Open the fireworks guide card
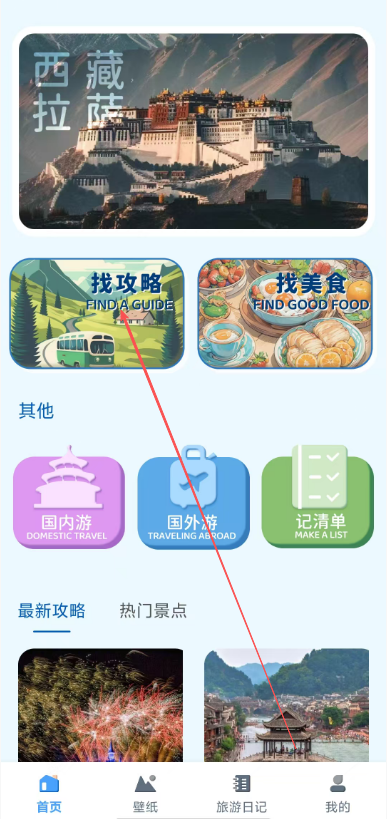Viewport: 387px width, 819px height. pyautogui.click(x=100, y=705)
